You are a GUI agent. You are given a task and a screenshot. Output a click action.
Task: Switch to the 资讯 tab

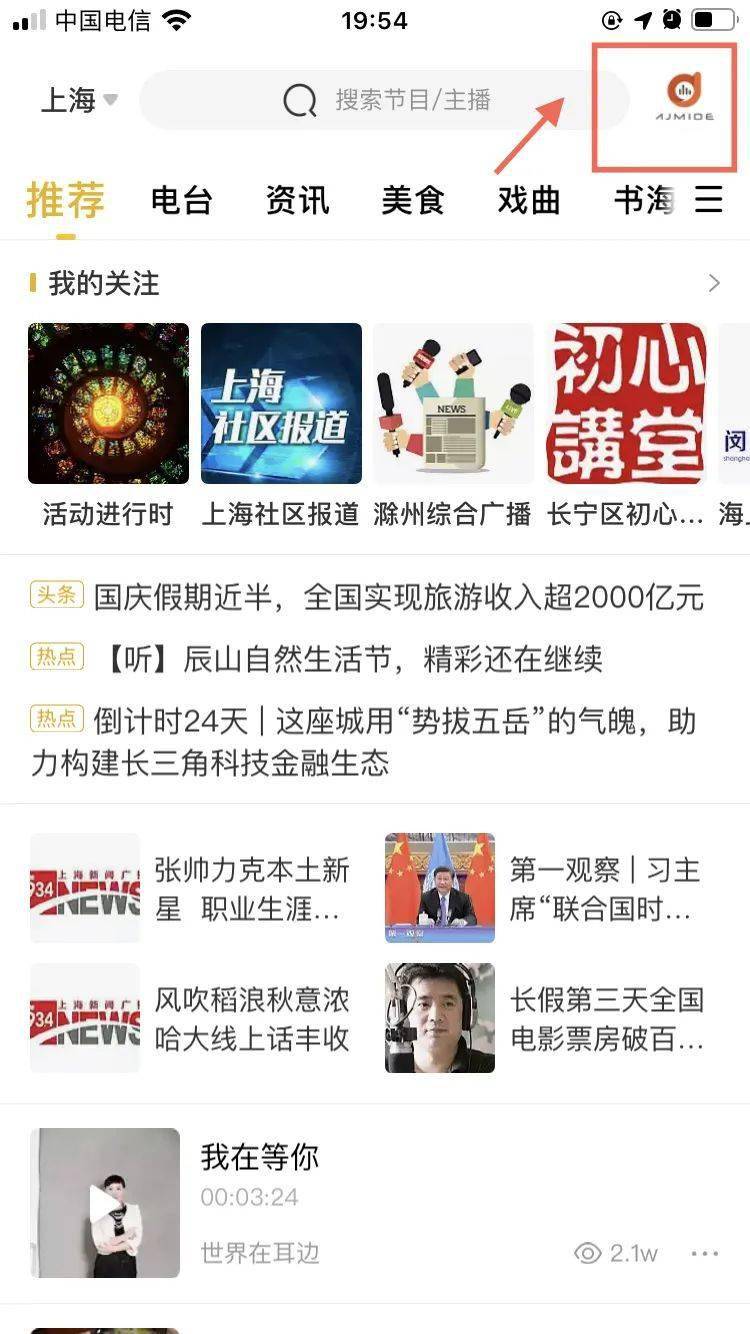pyautogui.click(x=297, y=200)
